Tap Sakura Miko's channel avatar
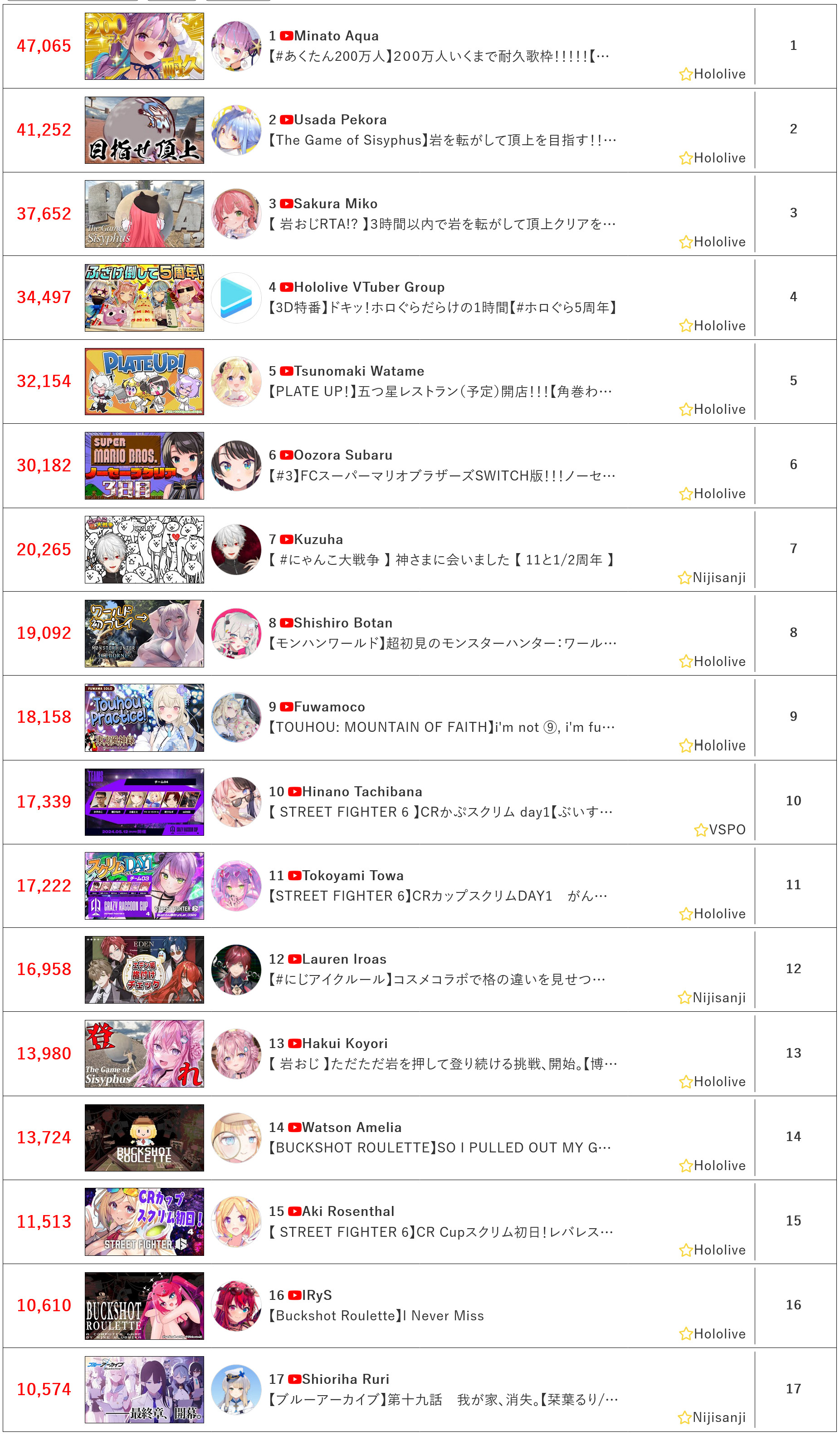Viewport: 840px width, 1436px height. pyautogui.click(x=236, y=214)
